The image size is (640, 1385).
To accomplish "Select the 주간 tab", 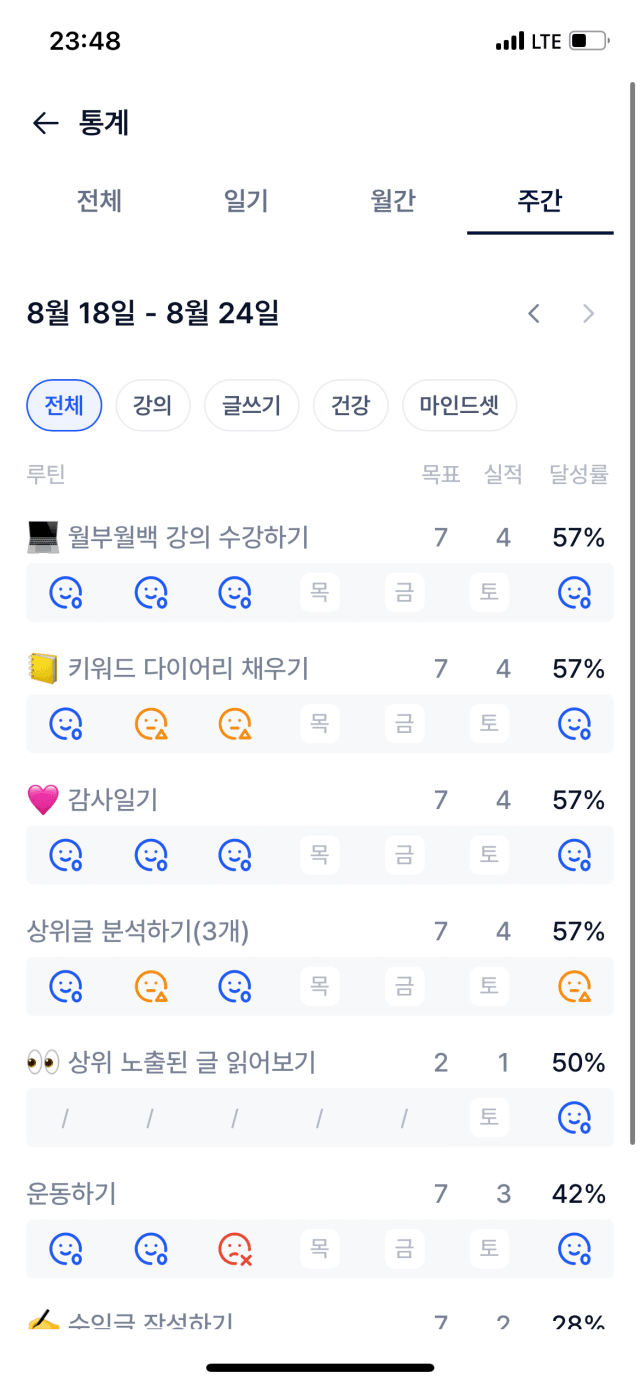I will point(540,200).
